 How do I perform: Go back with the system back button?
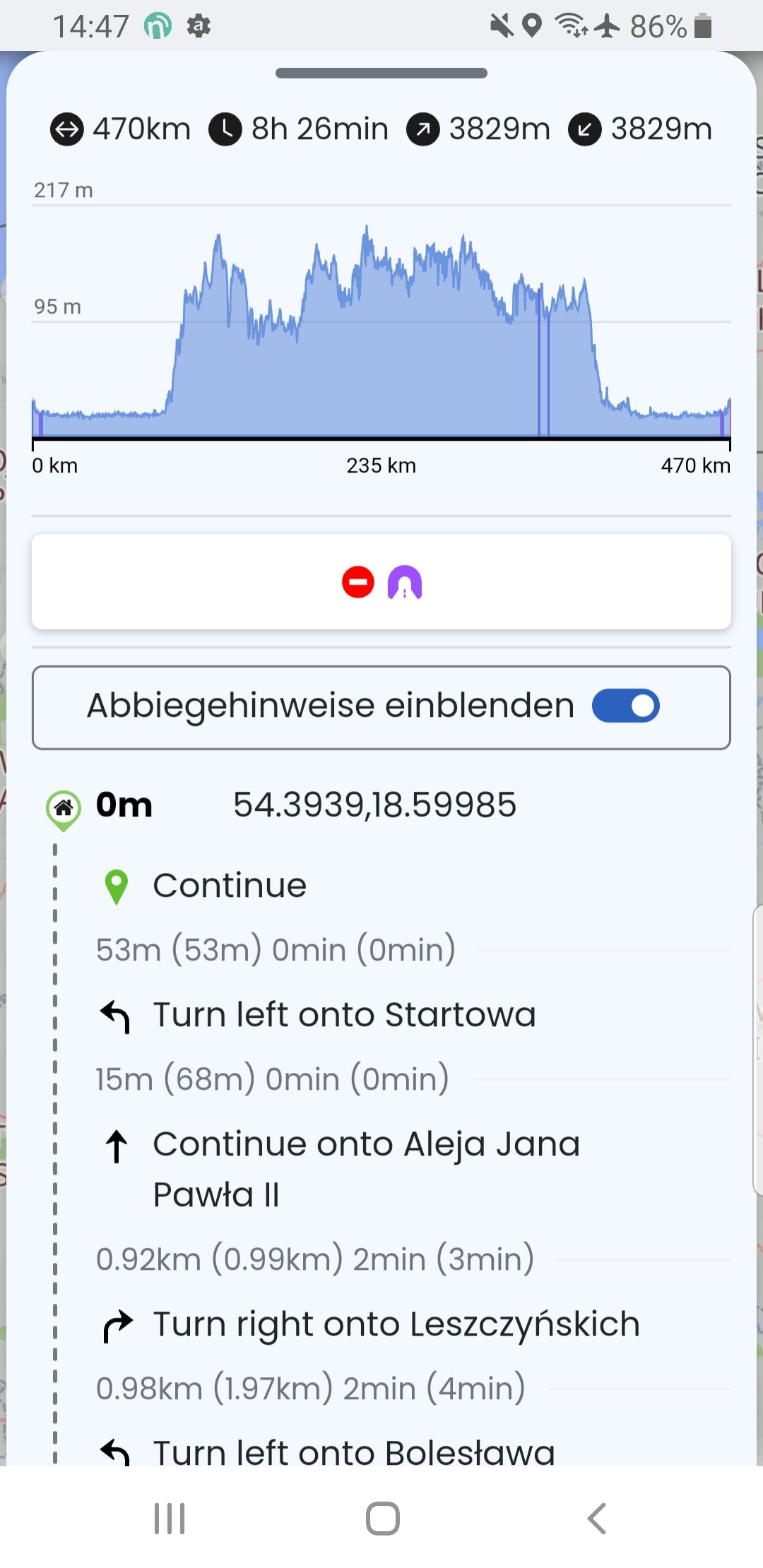click(597, 1518)
